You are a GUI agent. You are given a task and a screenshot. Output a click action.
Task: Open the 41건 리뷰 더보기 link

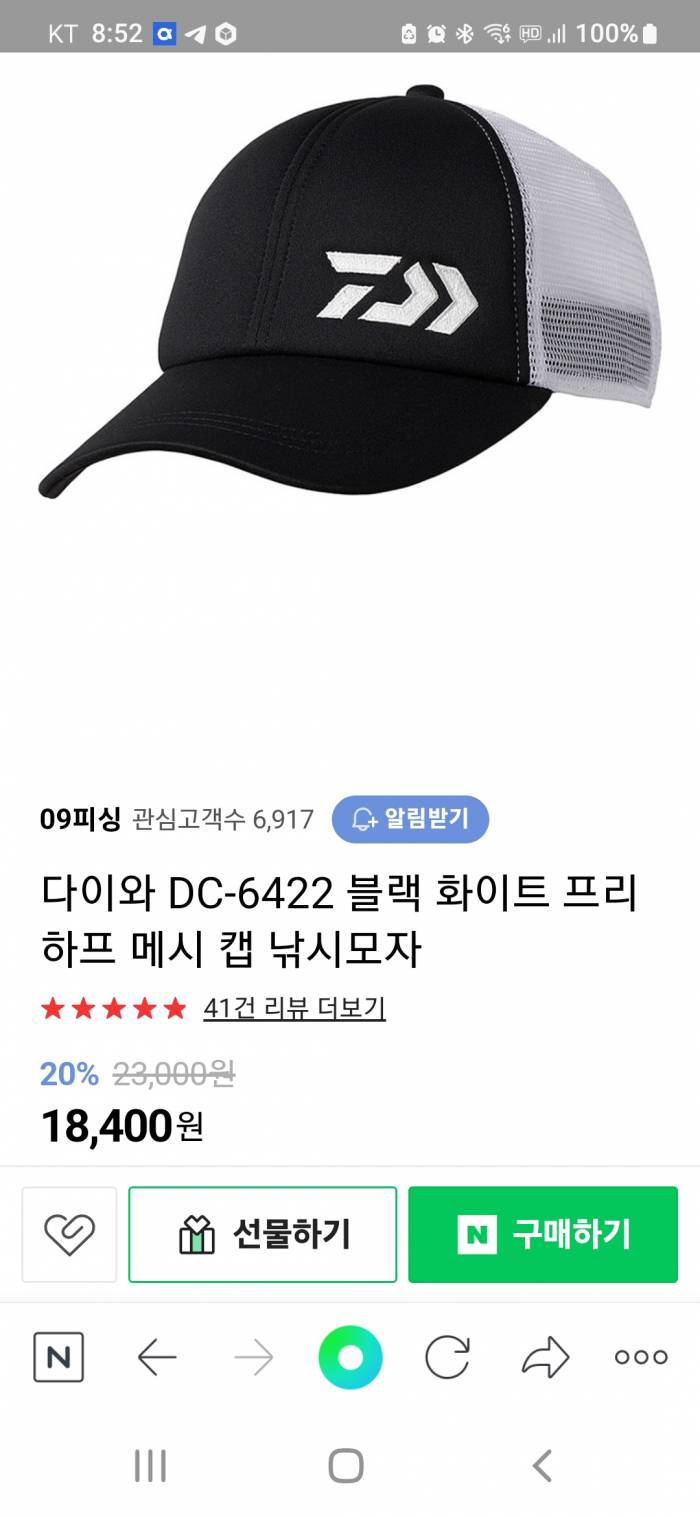(294, 1008)
